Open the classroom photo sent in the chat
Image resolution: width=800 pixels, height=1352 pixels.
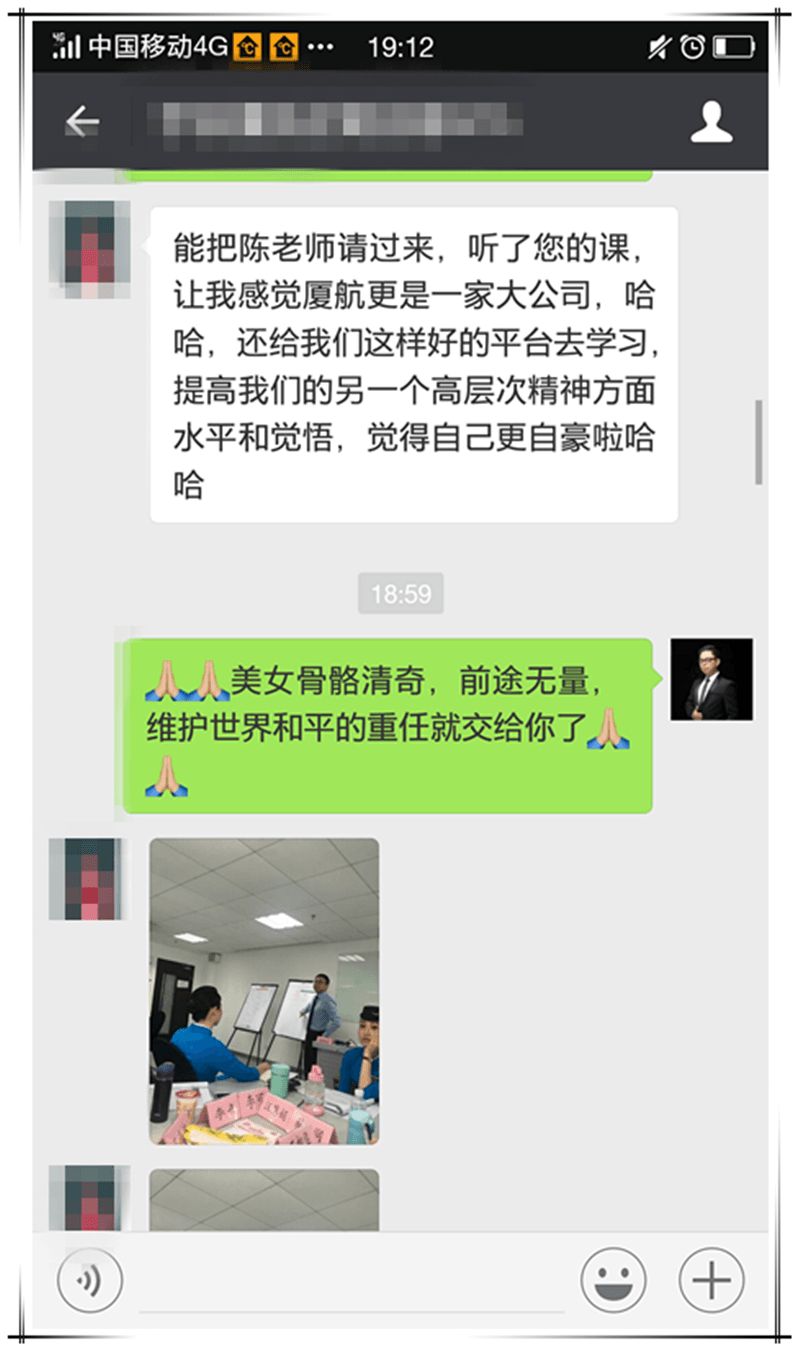(x=264, y=993)
